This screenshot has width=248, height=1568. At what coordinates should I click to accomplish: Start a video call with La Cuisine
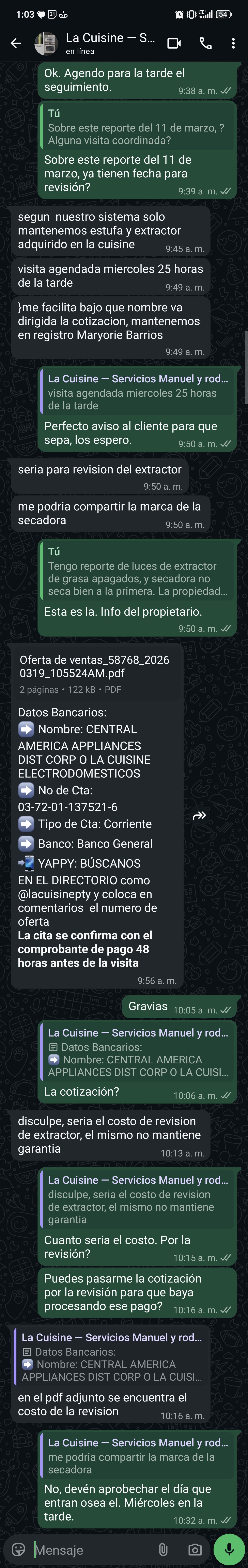(x=174, y=43)
